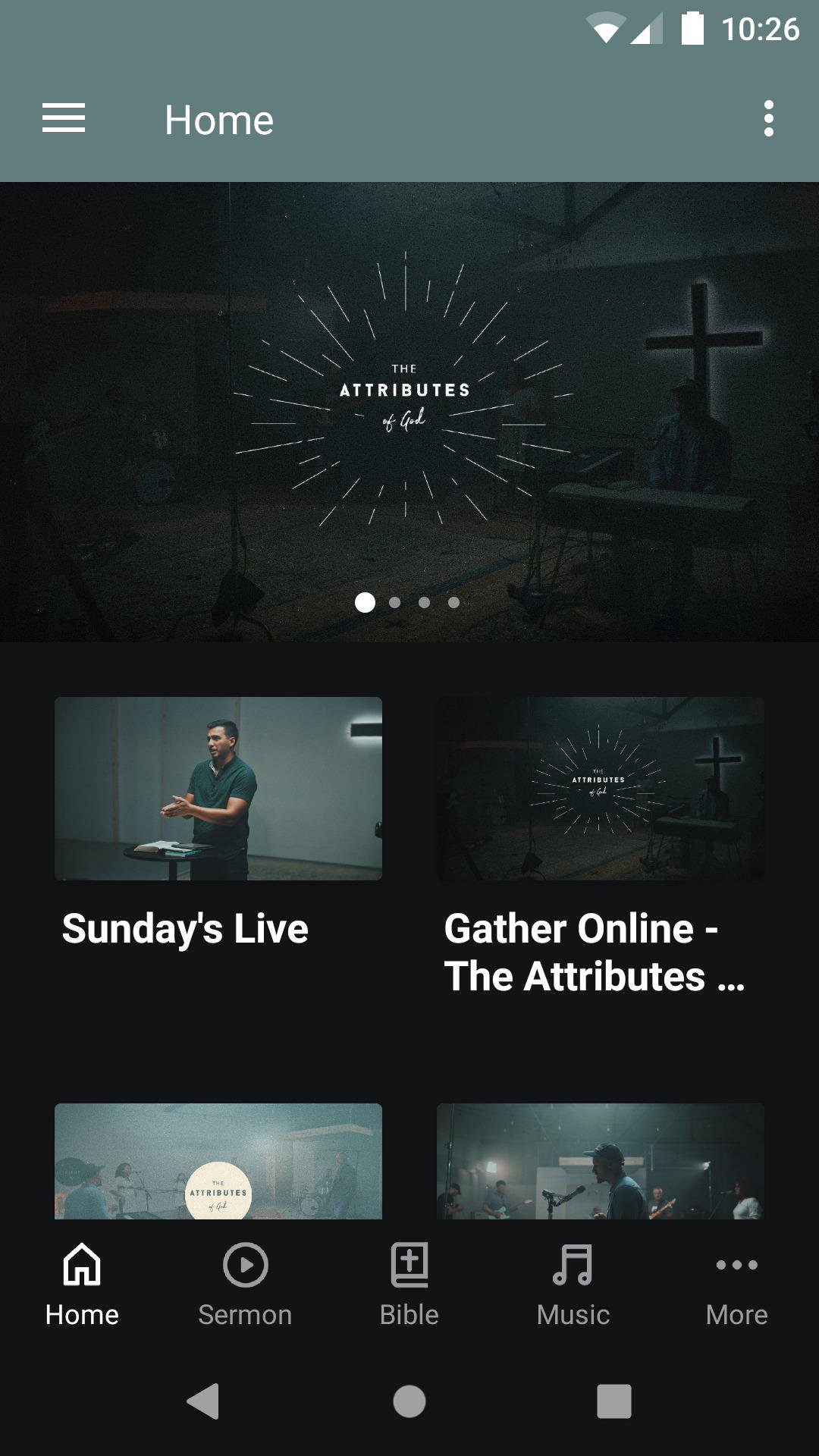Open The Attributes of God featured banner
The width and height of the screenshot is (819, 1456).
[x=409, y=411]
